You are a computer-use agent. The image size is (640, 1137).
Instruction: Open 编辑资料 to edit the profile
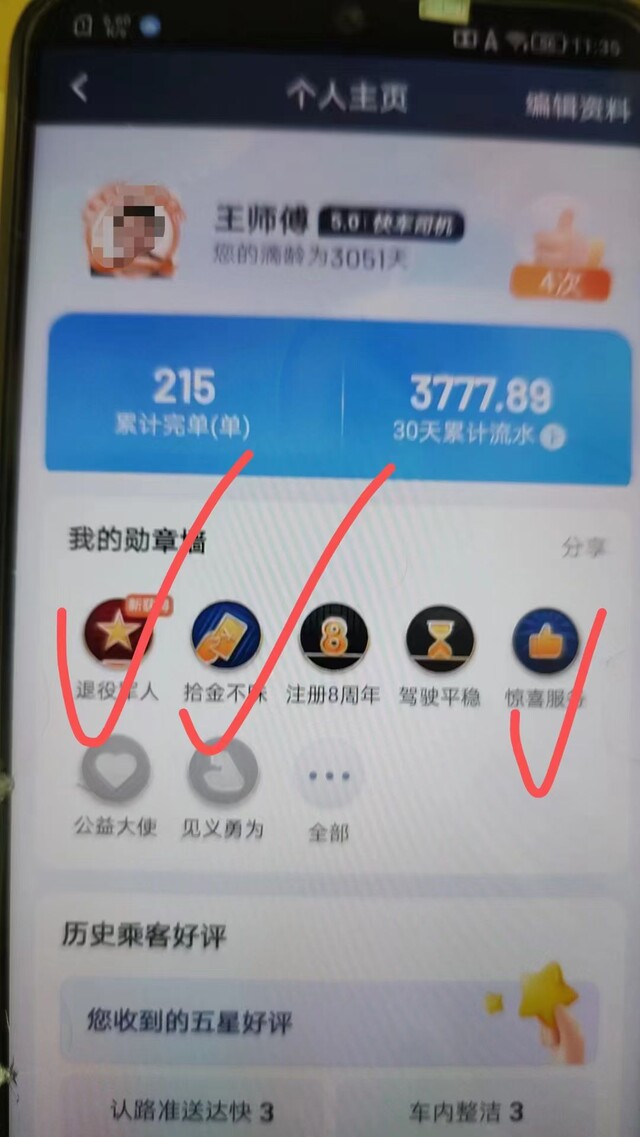(x=577, y=107)
